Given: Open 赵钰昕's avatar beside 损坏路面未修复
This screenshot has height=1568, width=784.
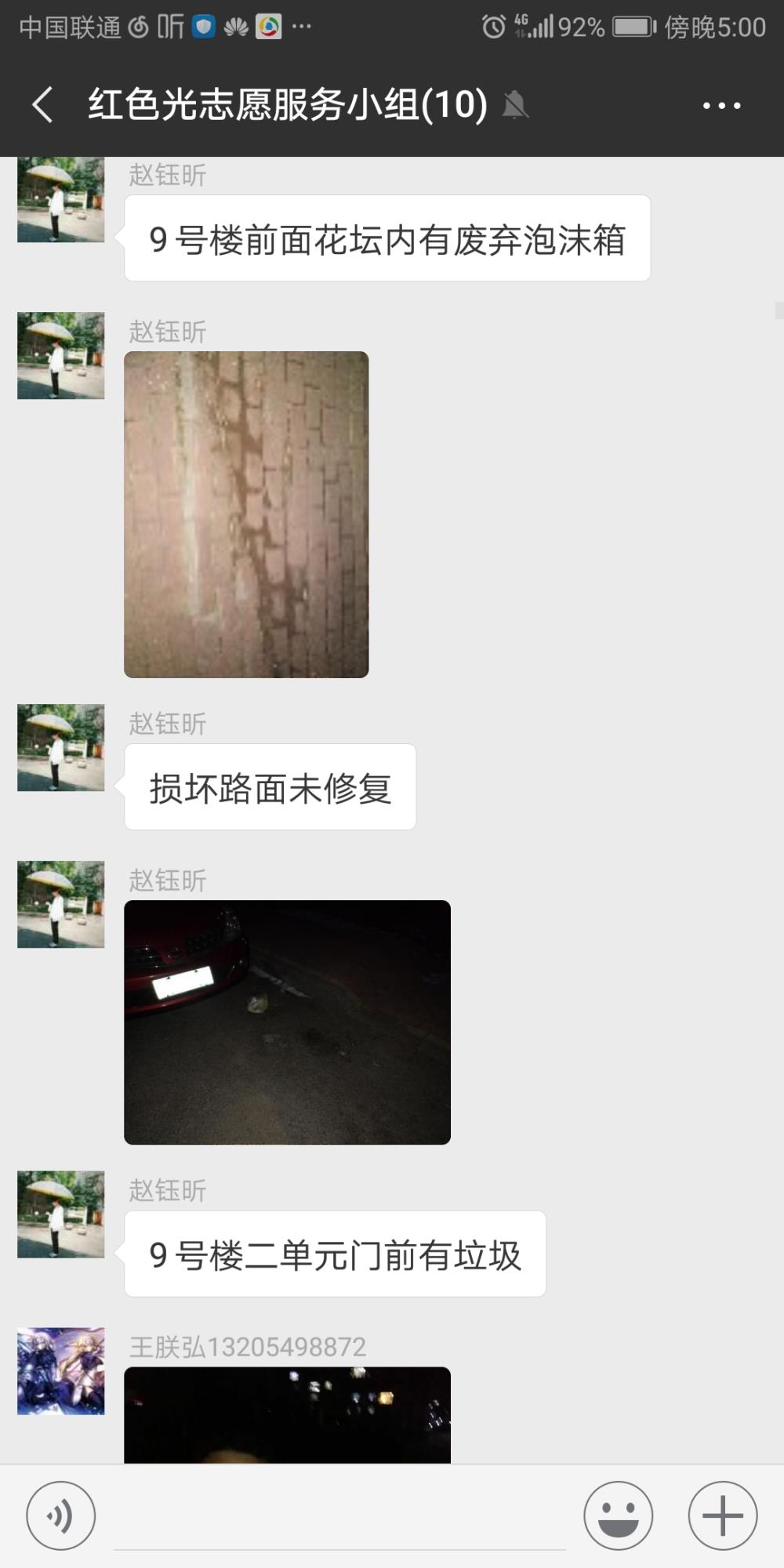Looking at the screenshot, I should pyautogui.click(x=61, y=748).
